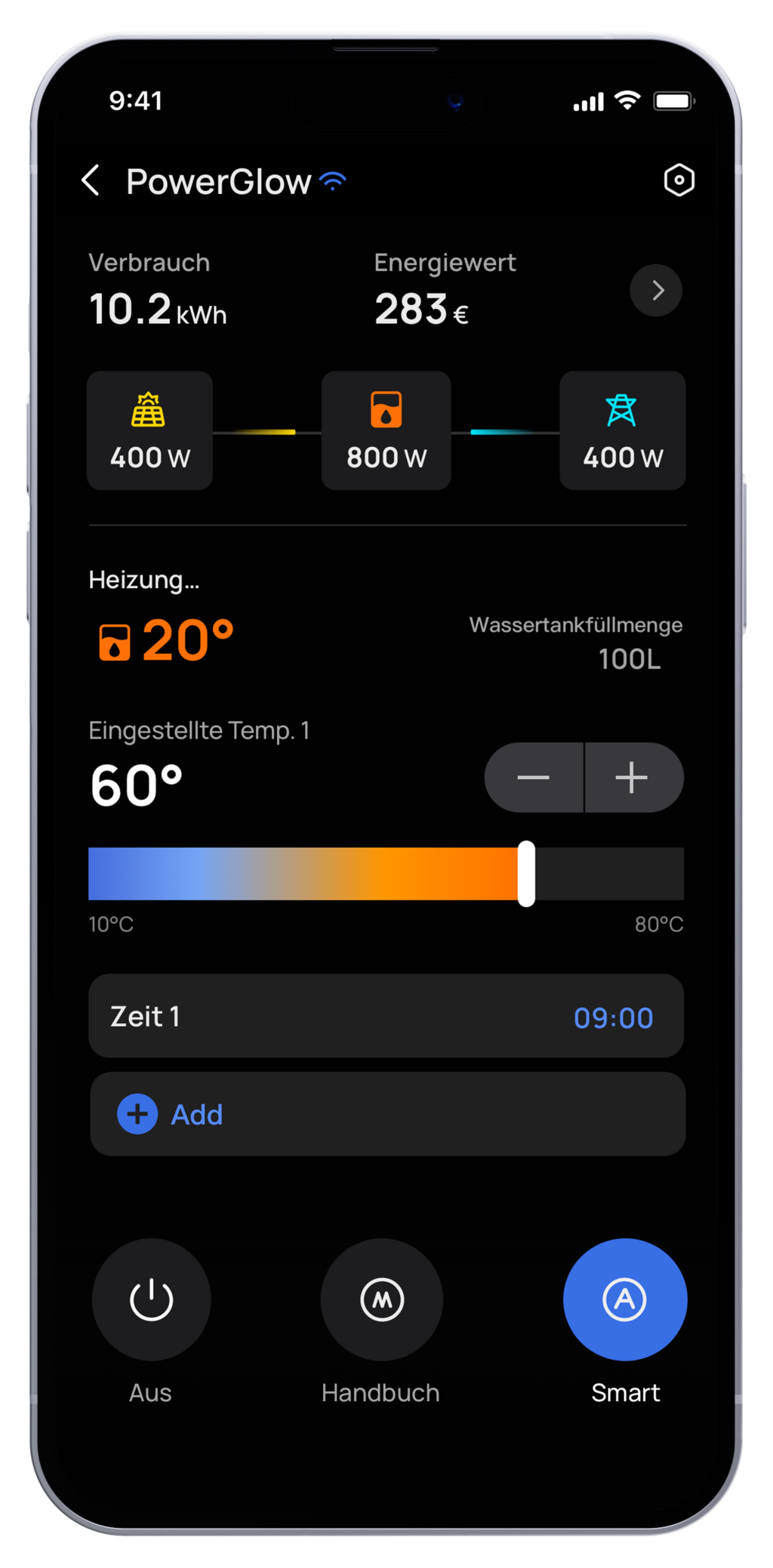Decrease the set temperature with minus

pyautogui.click(x=534, y=778)
